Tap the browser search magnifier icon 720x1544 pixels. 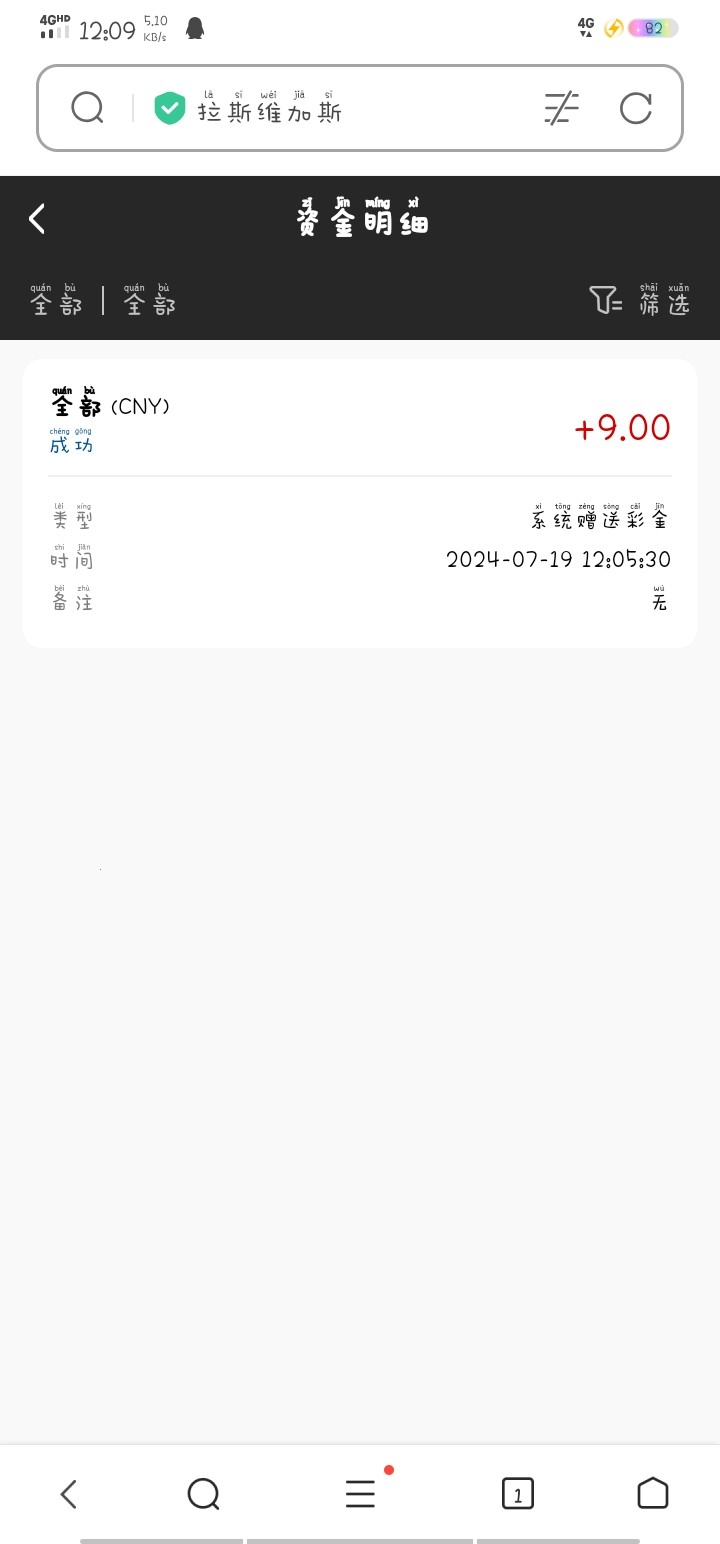pos(88,108)
